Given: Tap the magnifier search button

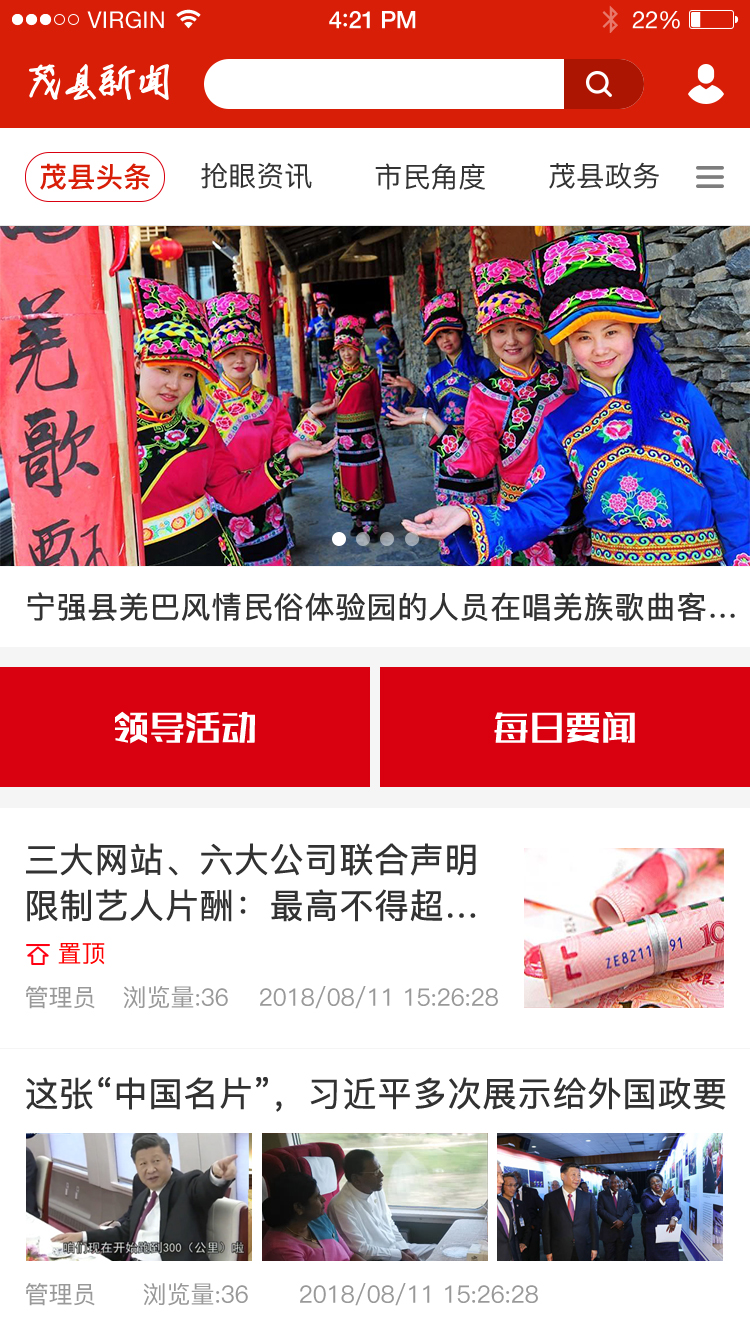Looking at the screenshot, I should pos(601,84).
